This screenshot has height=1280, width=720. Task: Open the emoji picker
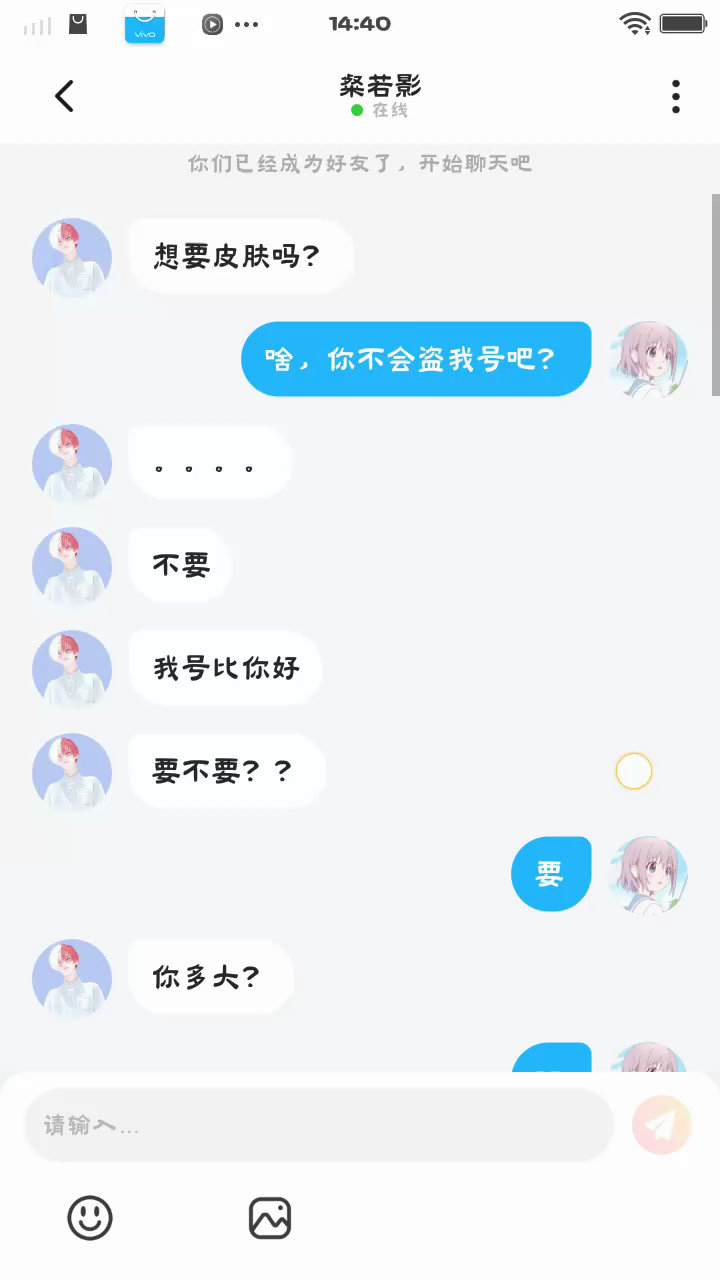click(x=90, y=1218)
